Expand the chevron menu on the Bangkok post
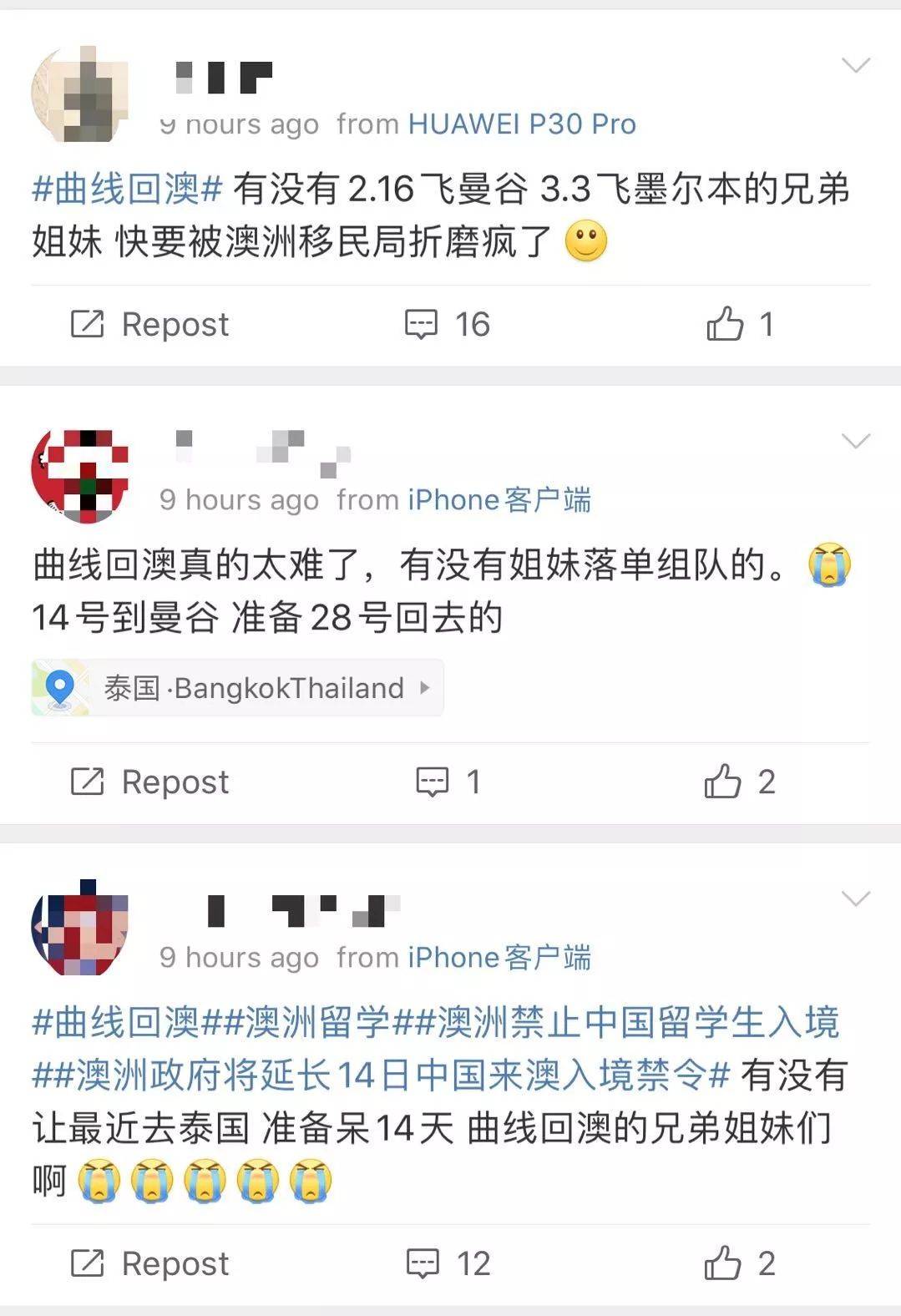The image size is (901, 1316). click(x=856, y=441)
